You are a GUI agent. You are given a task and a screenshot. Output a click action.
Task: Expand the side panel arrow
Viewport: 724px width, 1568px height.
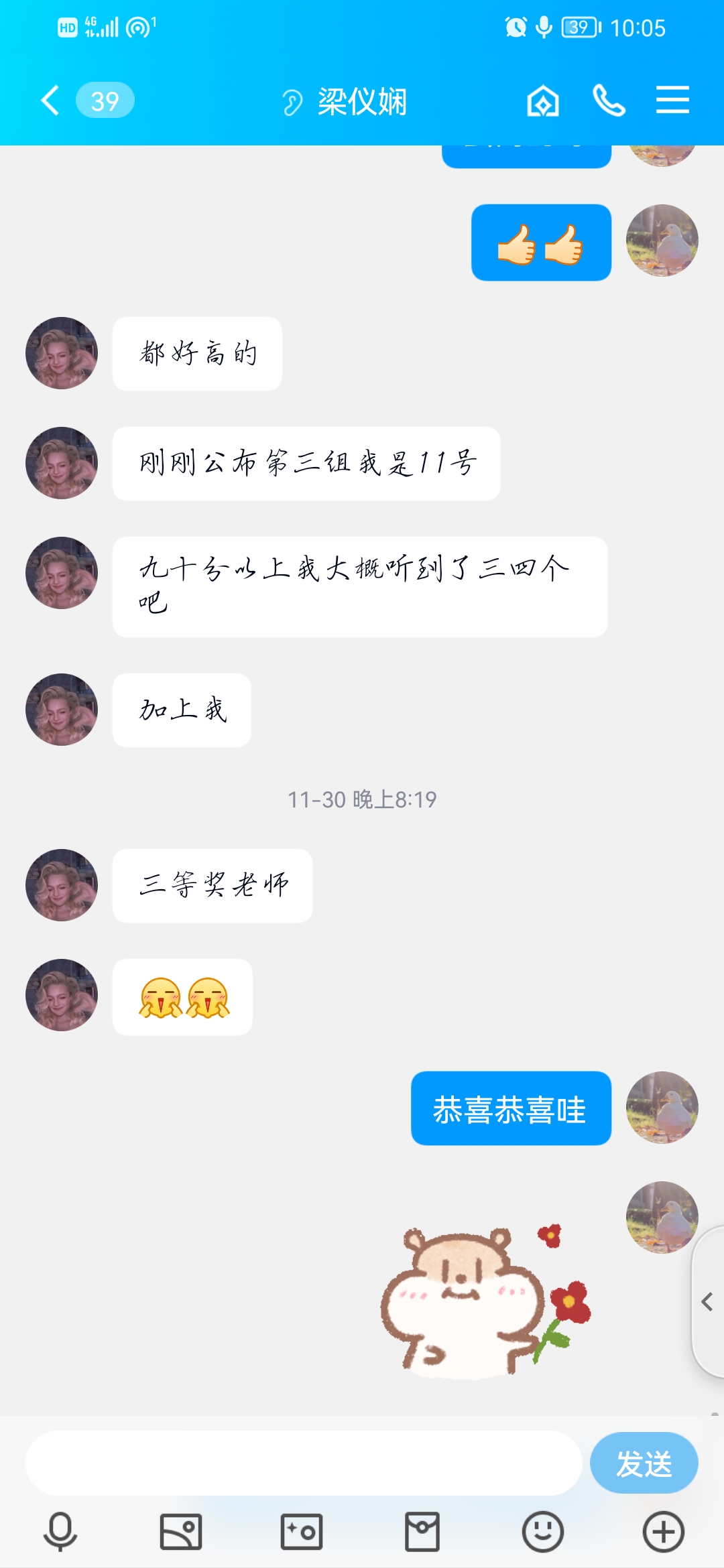pyautogui.click(x=707, y=1302)
